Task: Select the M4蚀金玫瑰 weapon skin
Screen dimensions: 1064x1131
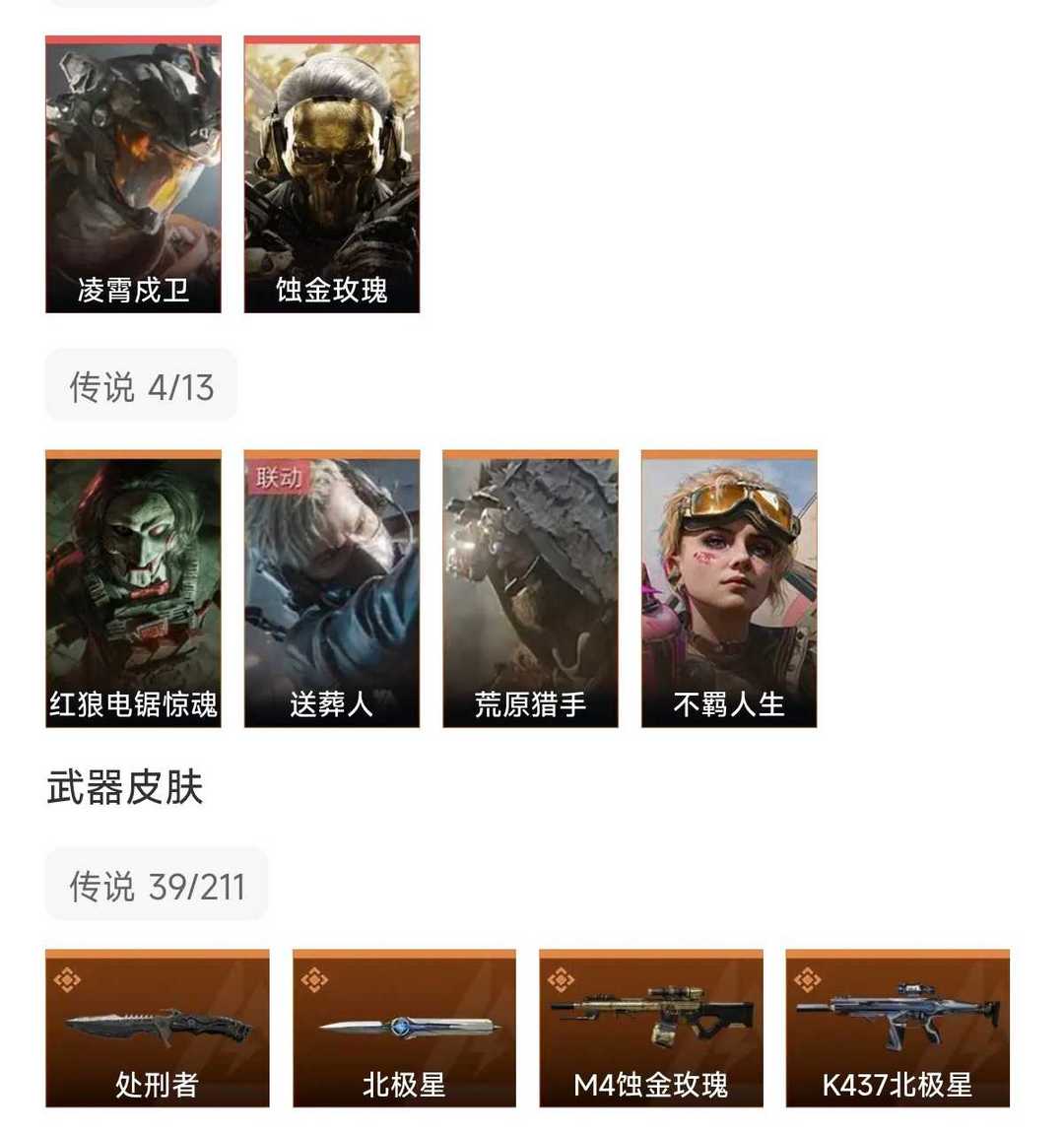Action: [651, 1029]
